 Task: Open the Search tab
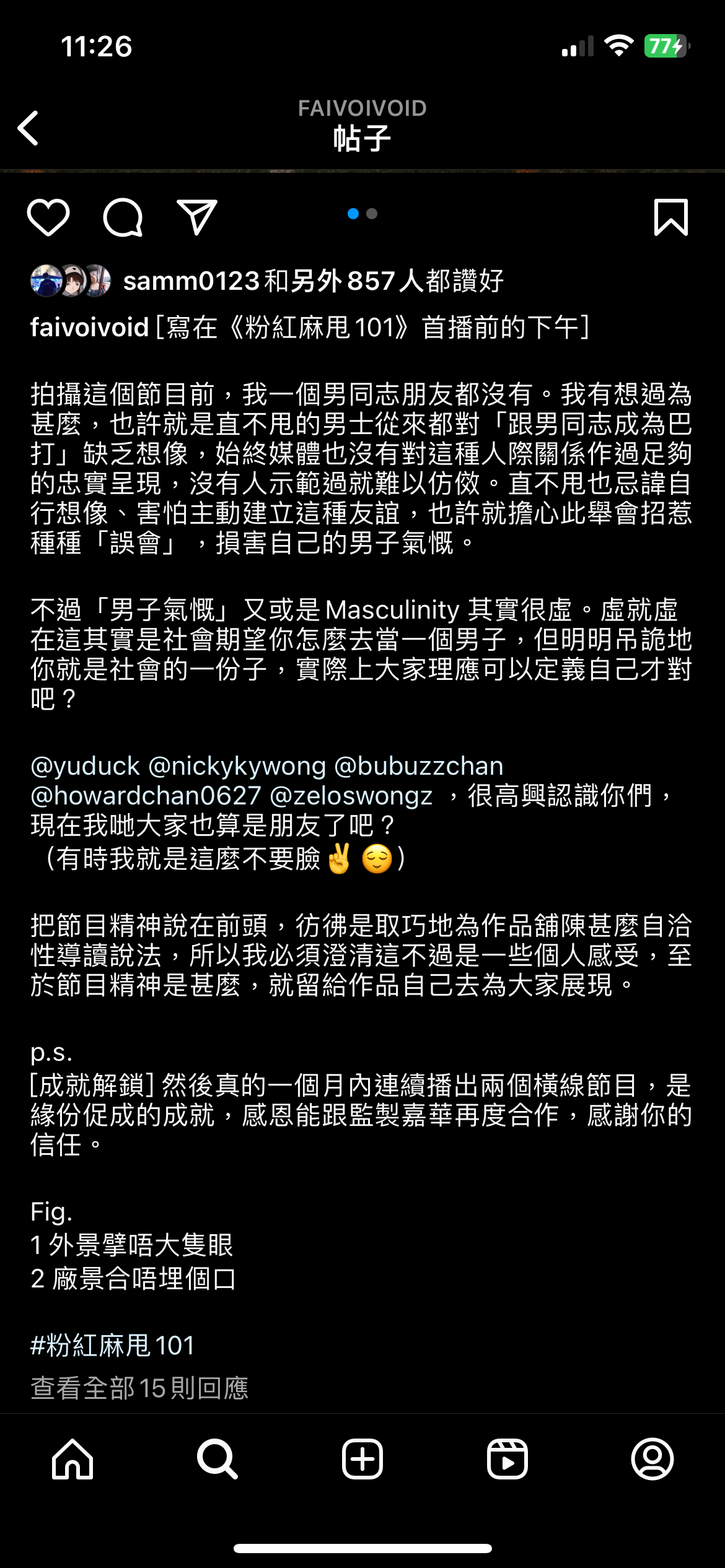click(x=217, y=1459)
